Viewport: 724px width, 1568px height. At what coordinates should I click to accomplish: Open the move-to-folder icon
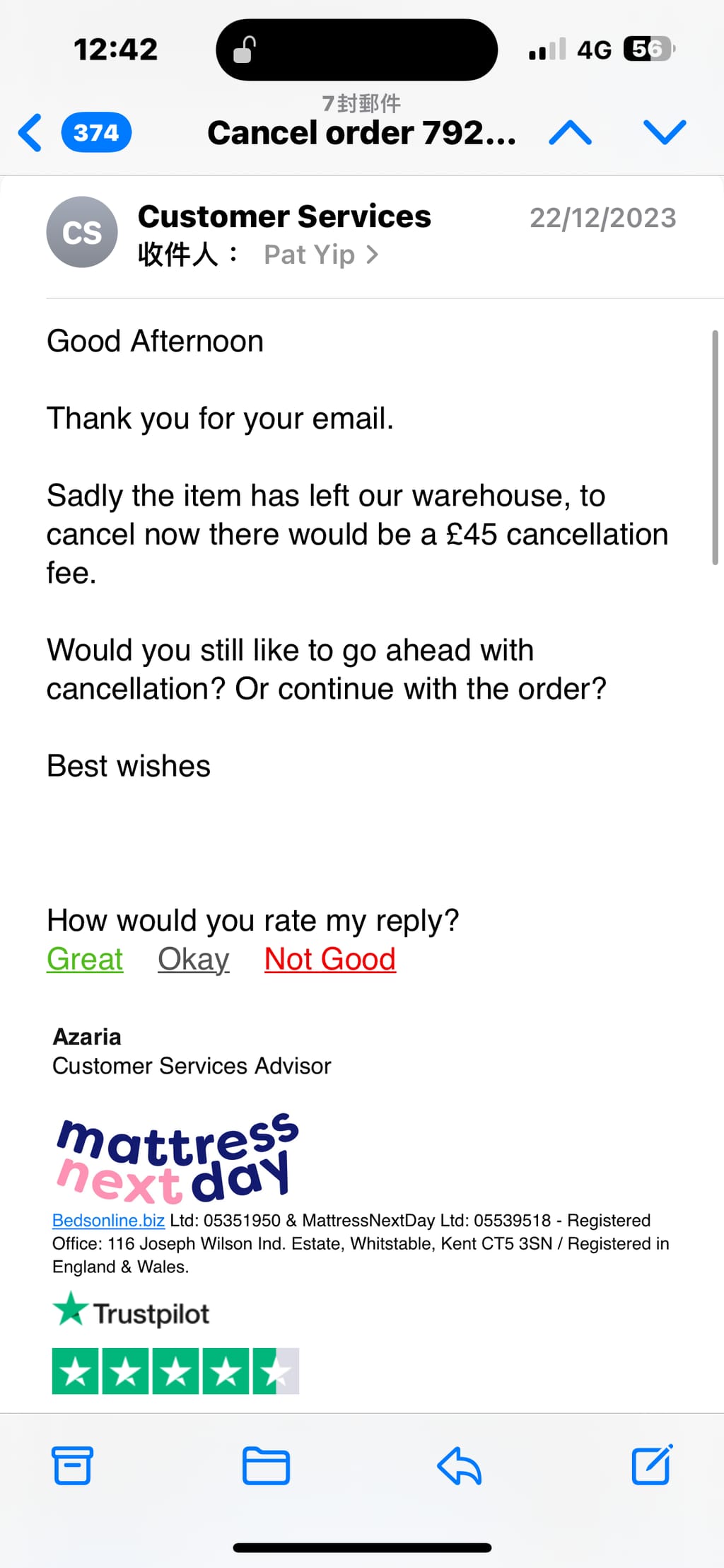[x=265, y=1465]
